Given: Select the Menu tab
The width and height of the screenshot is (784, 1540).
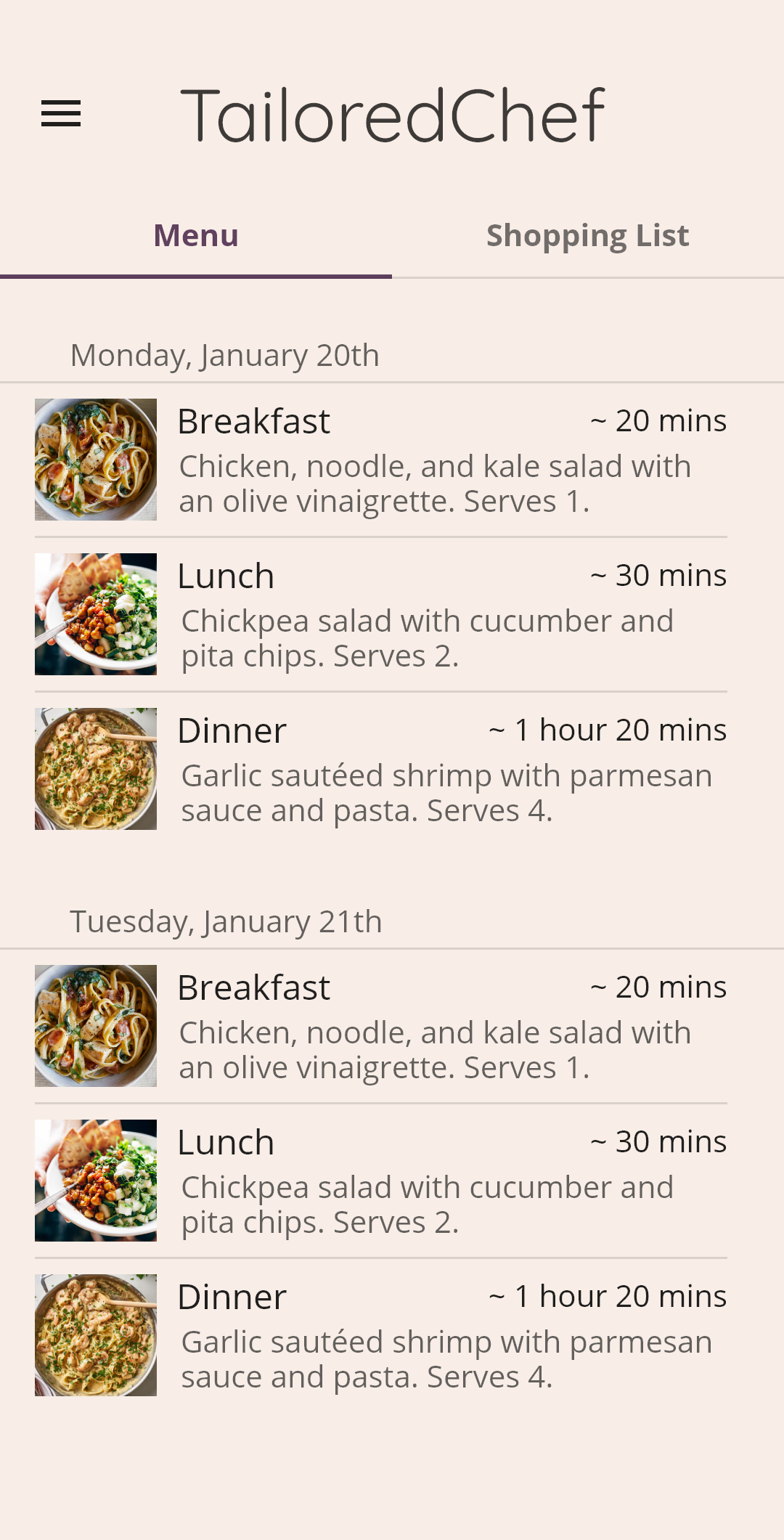Looking at the screenshot, I should click(x=196, y=236).
